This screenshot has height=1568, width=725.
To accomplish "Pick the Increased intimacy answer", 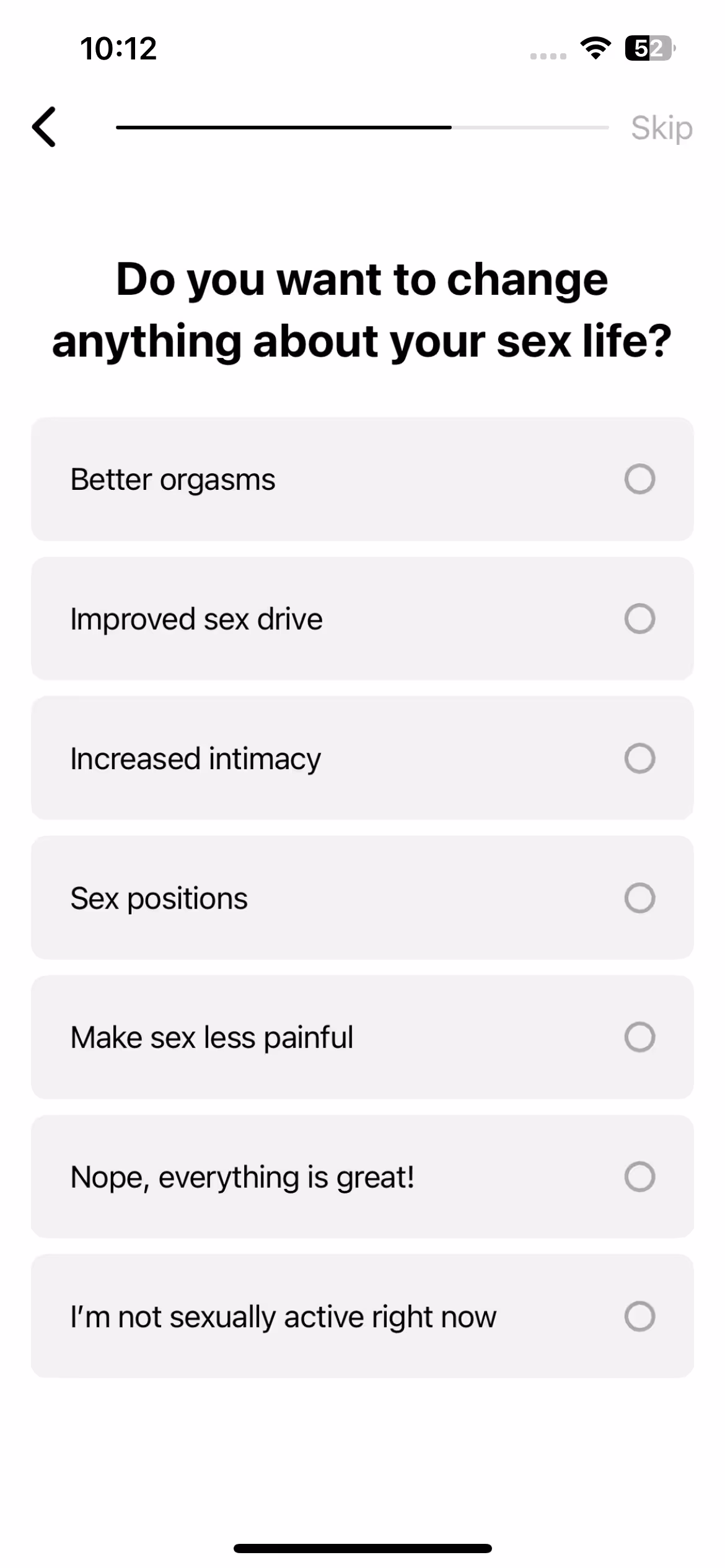I will (x=362, y=758).
